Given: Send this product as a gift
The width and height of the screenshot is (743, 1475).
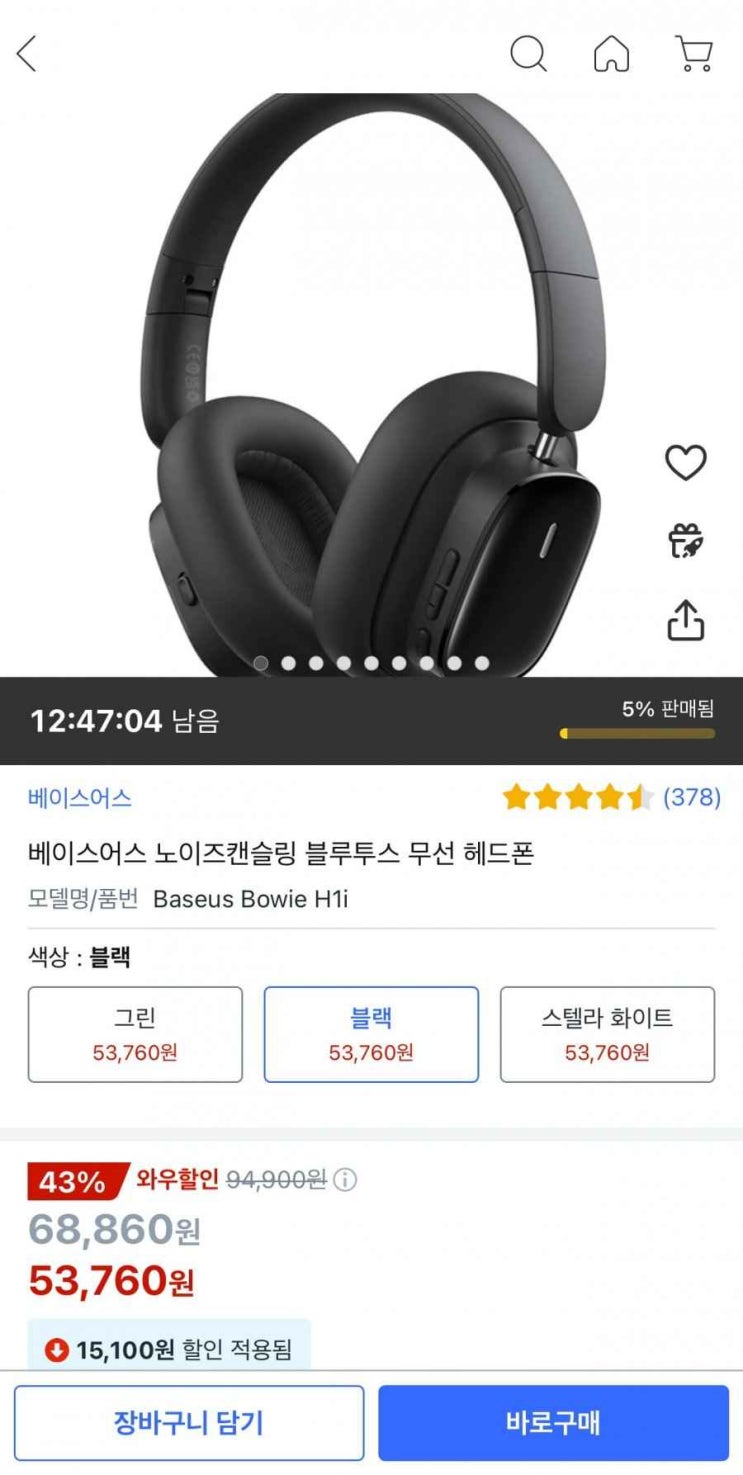Looking at the screenshot, I should click(686, 541).
